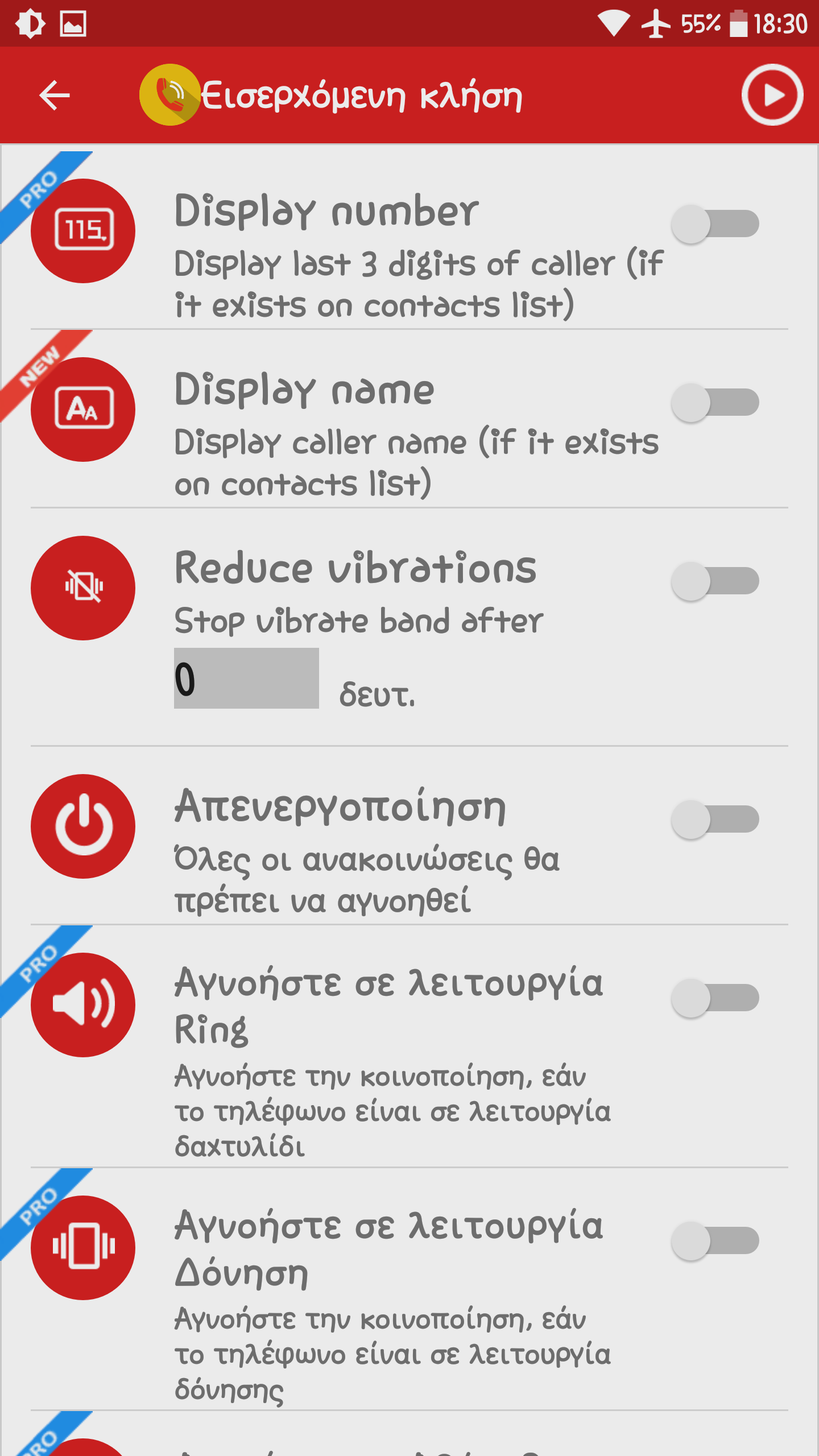Viewport: 819px width, 1456px height.
Task: Enable Αγνοήστε σε λειτουργία Δόνηση switch
Action: point(715,1241)
